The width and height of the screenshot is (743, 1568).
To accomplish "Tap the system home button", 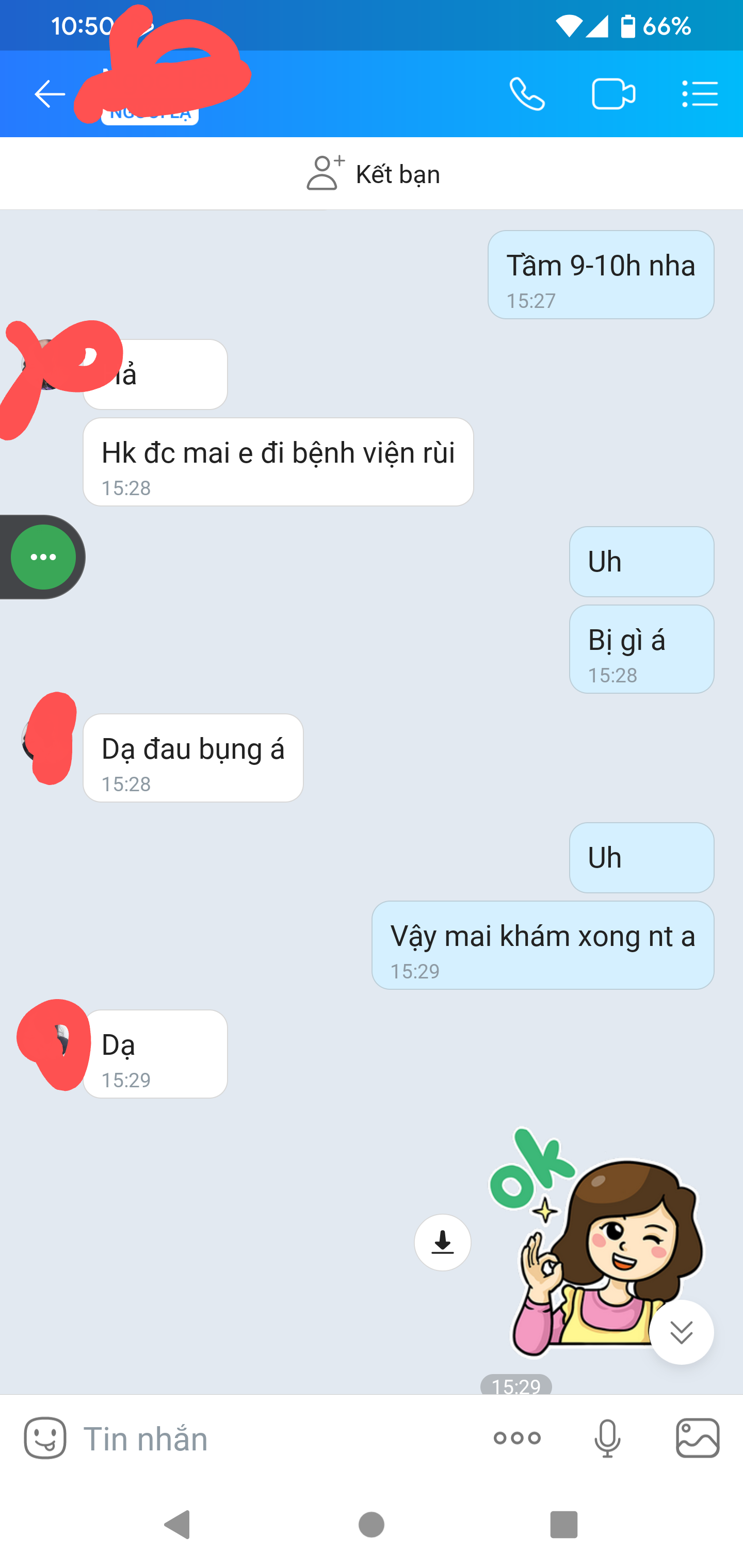I will click(x=372, y=1525).
